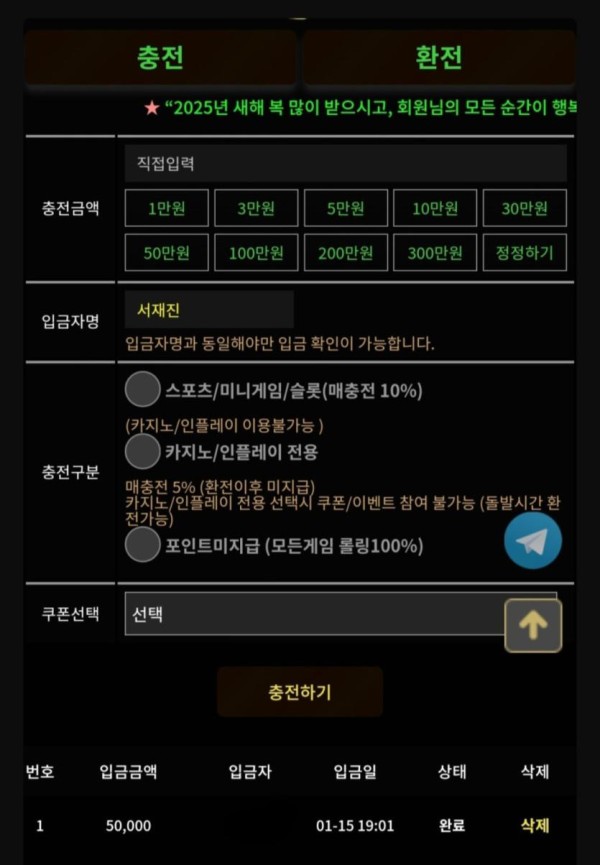This screenshot has width=600, height=865.
Task: Choose the 5만원 amount
Action: [x=345, y=208]
